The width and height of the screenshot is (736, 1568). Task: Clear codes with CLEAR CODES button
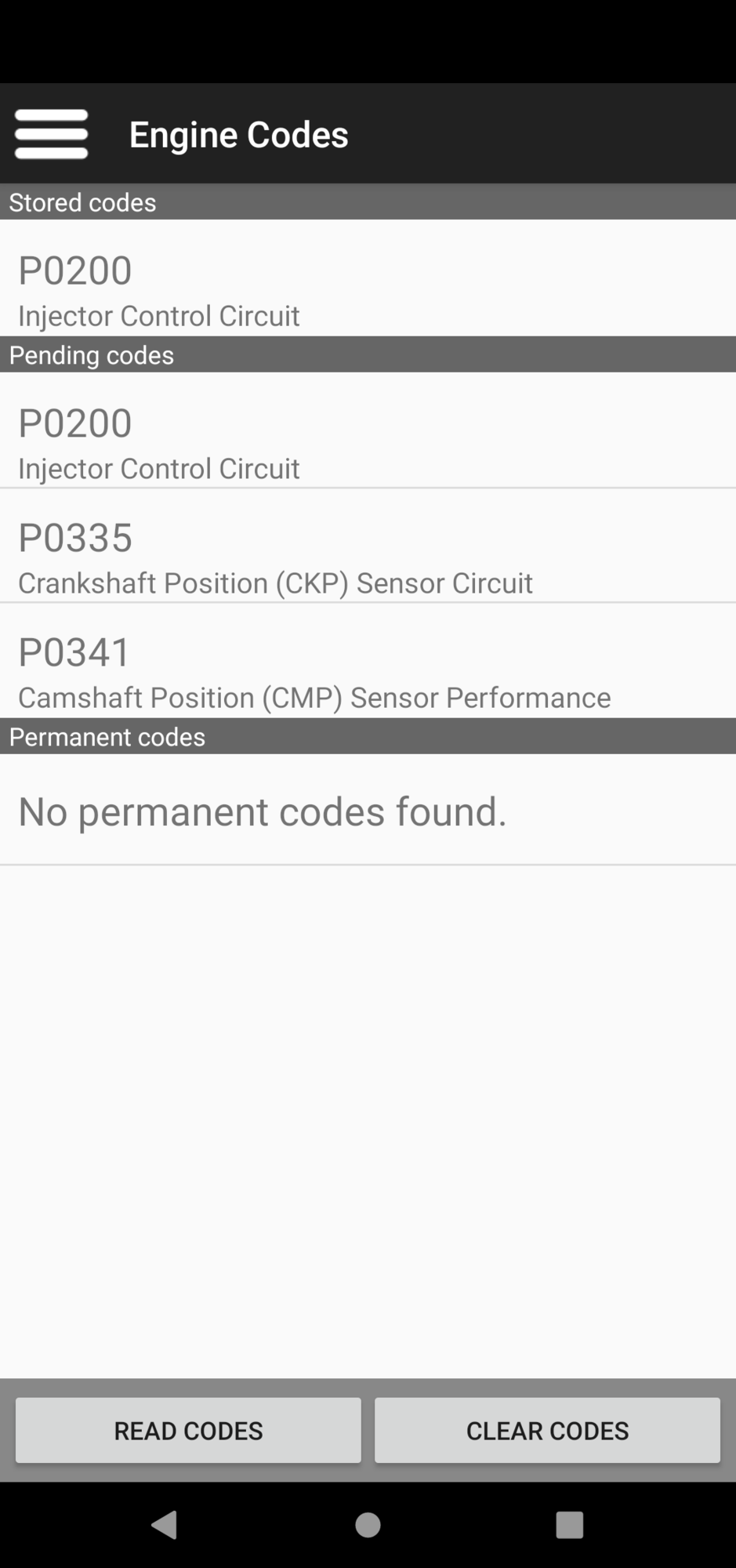pos(547,1430)
